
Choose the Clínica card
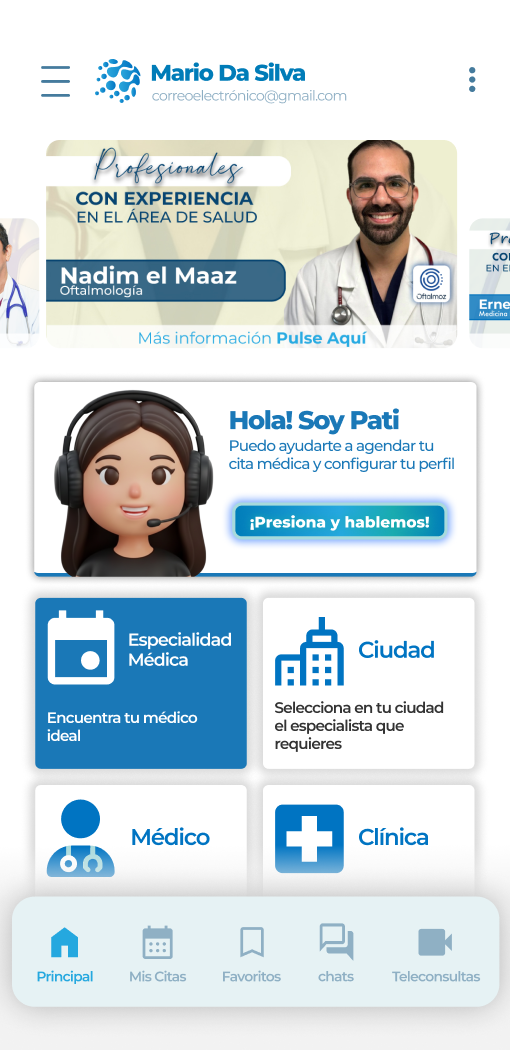pos(369,840)
